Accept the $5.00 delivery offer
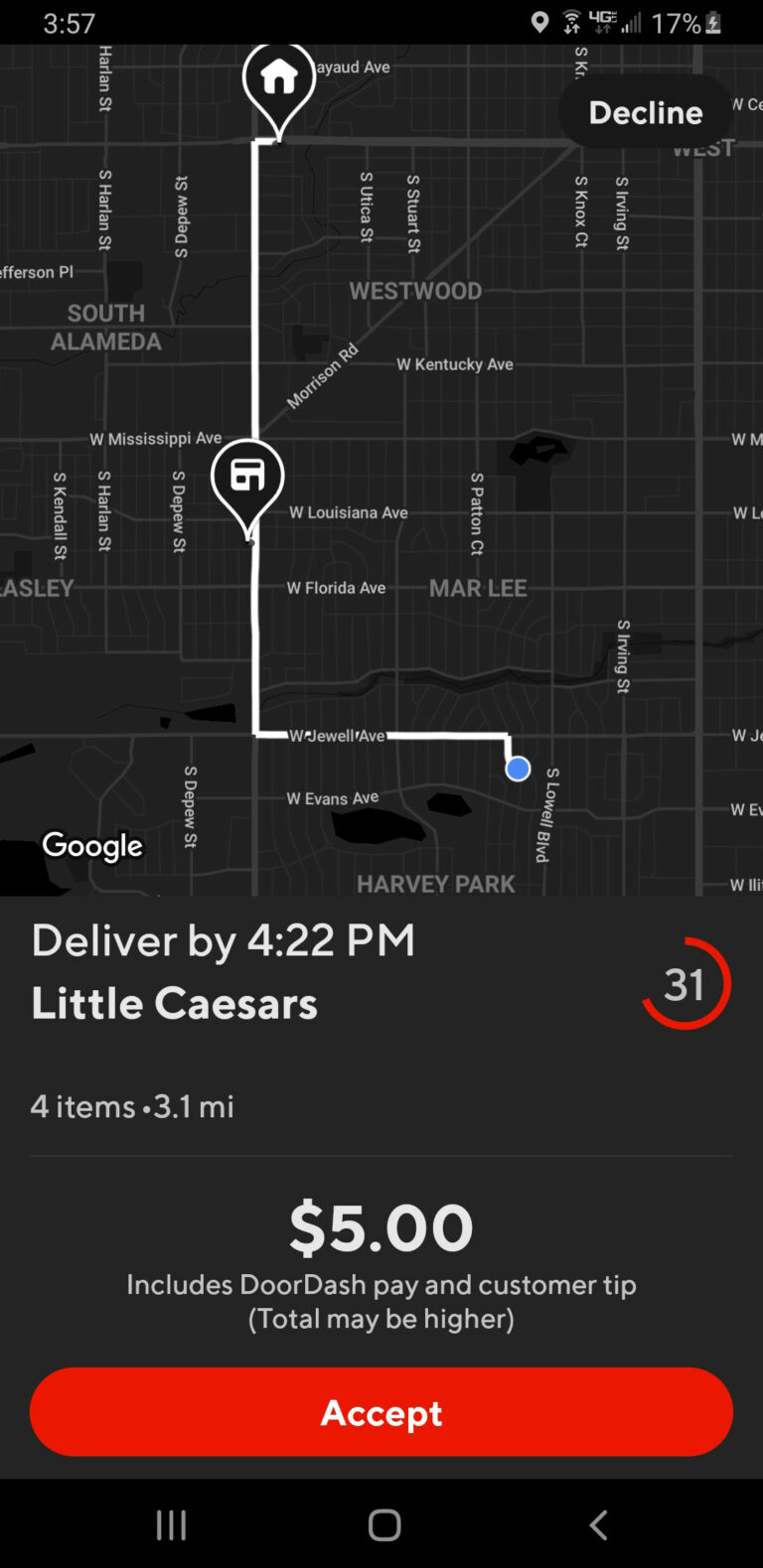The height and width of the screenshot is (1568, 763). coord(381,1412)
